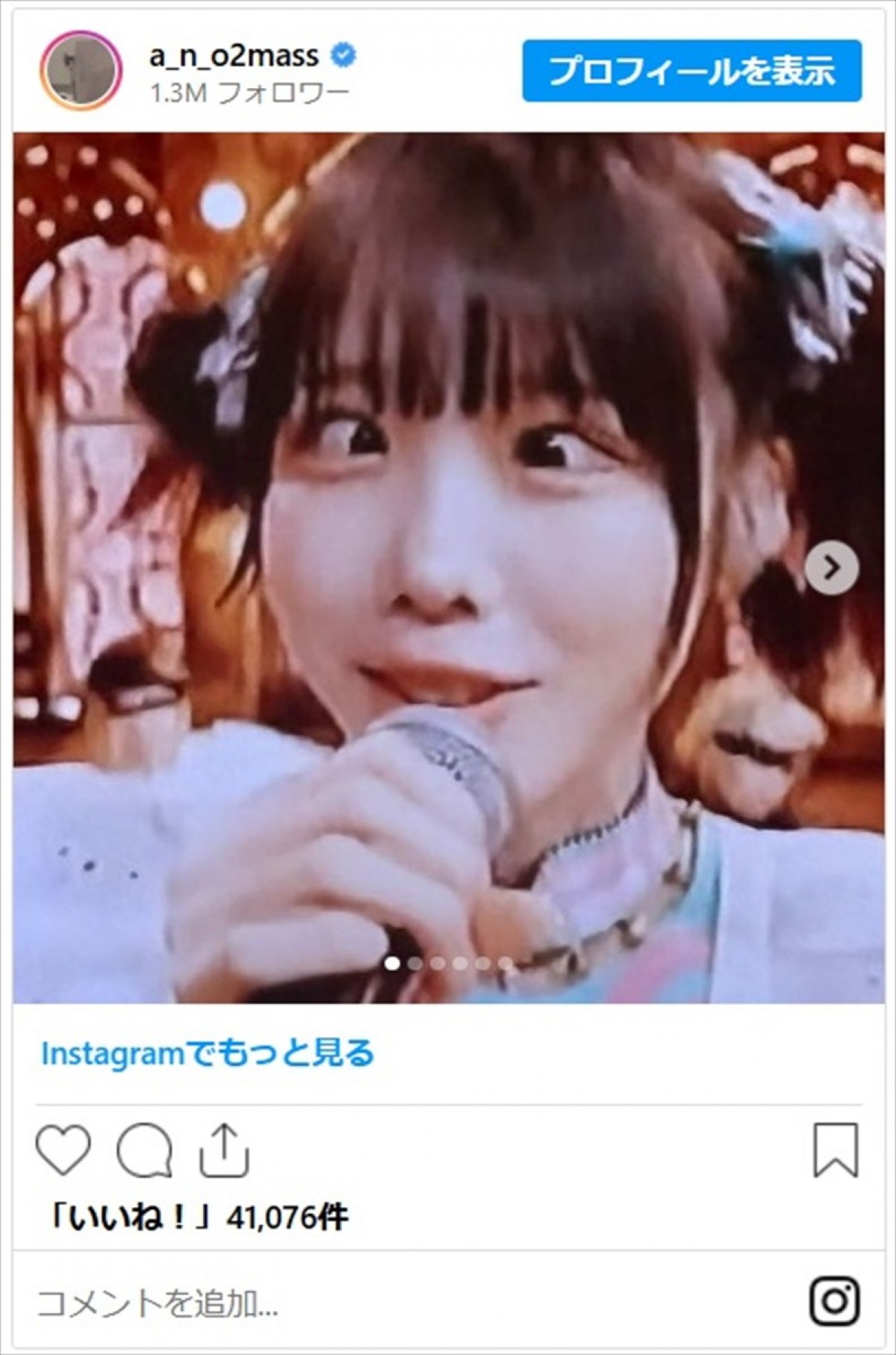
Task: Open the a_n_o2mass username link
Action: tap(234, 55)
